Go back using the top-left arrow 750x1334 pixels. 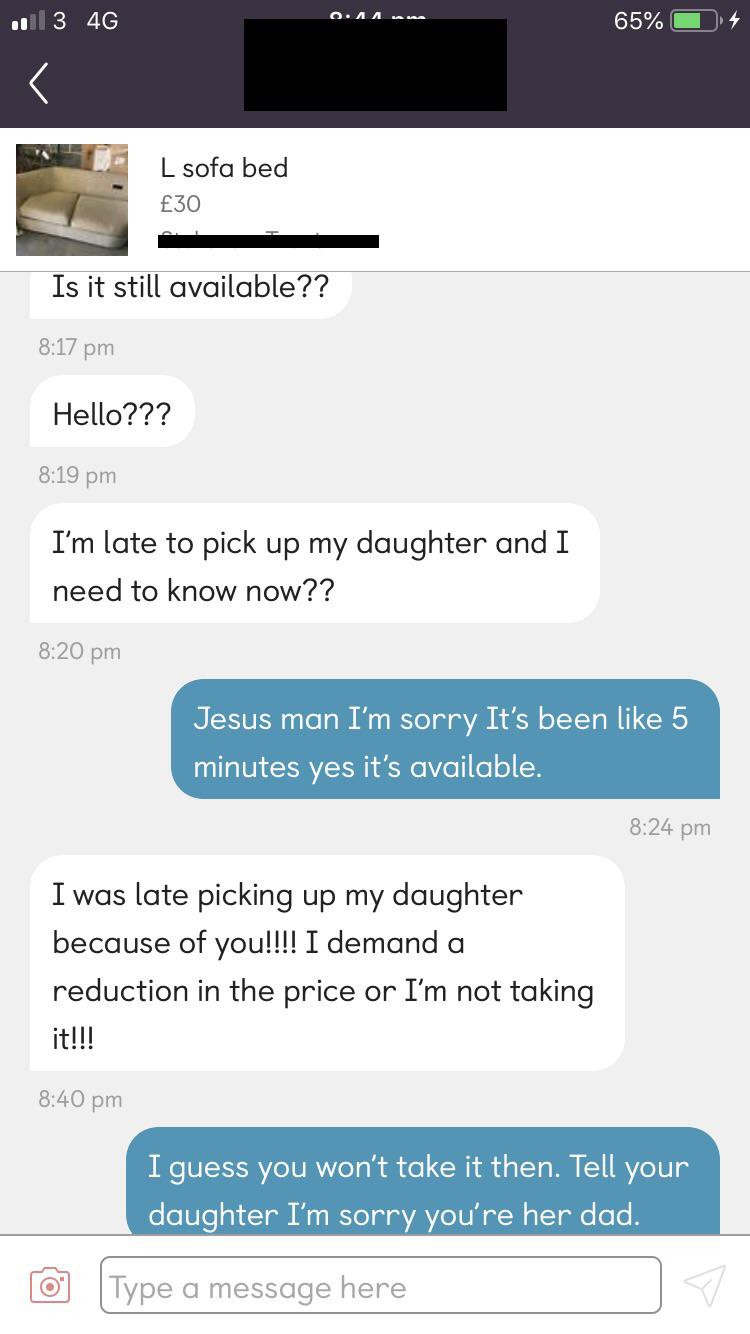[x=39, y=82]
